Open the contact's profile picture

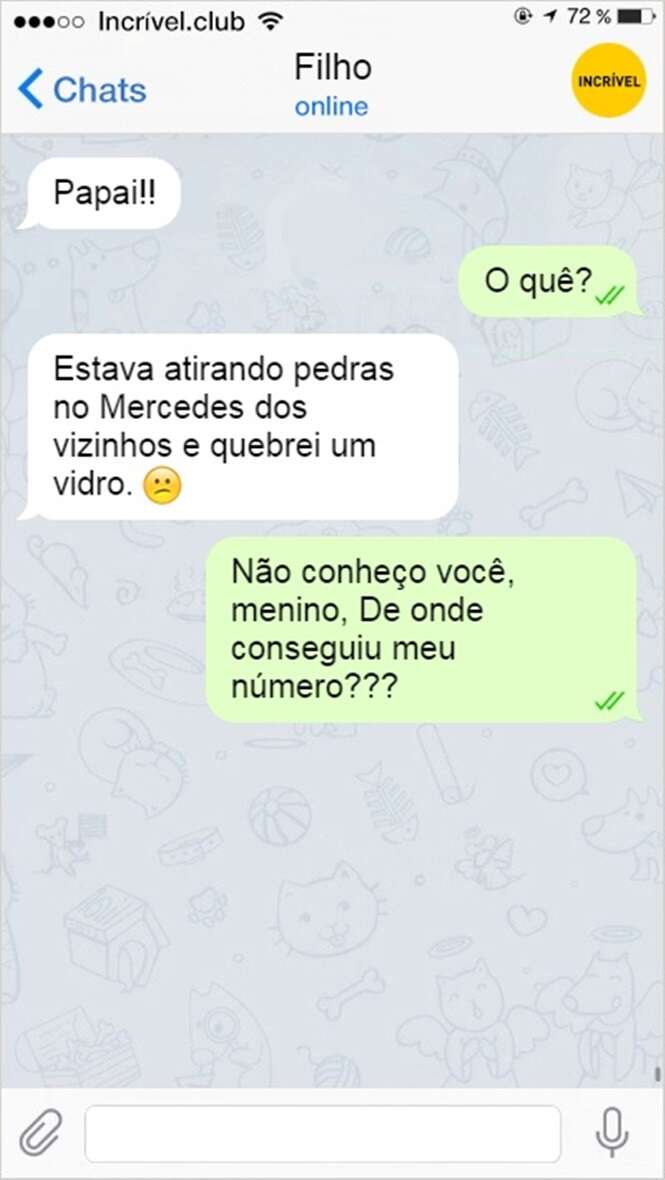(607, 81)
